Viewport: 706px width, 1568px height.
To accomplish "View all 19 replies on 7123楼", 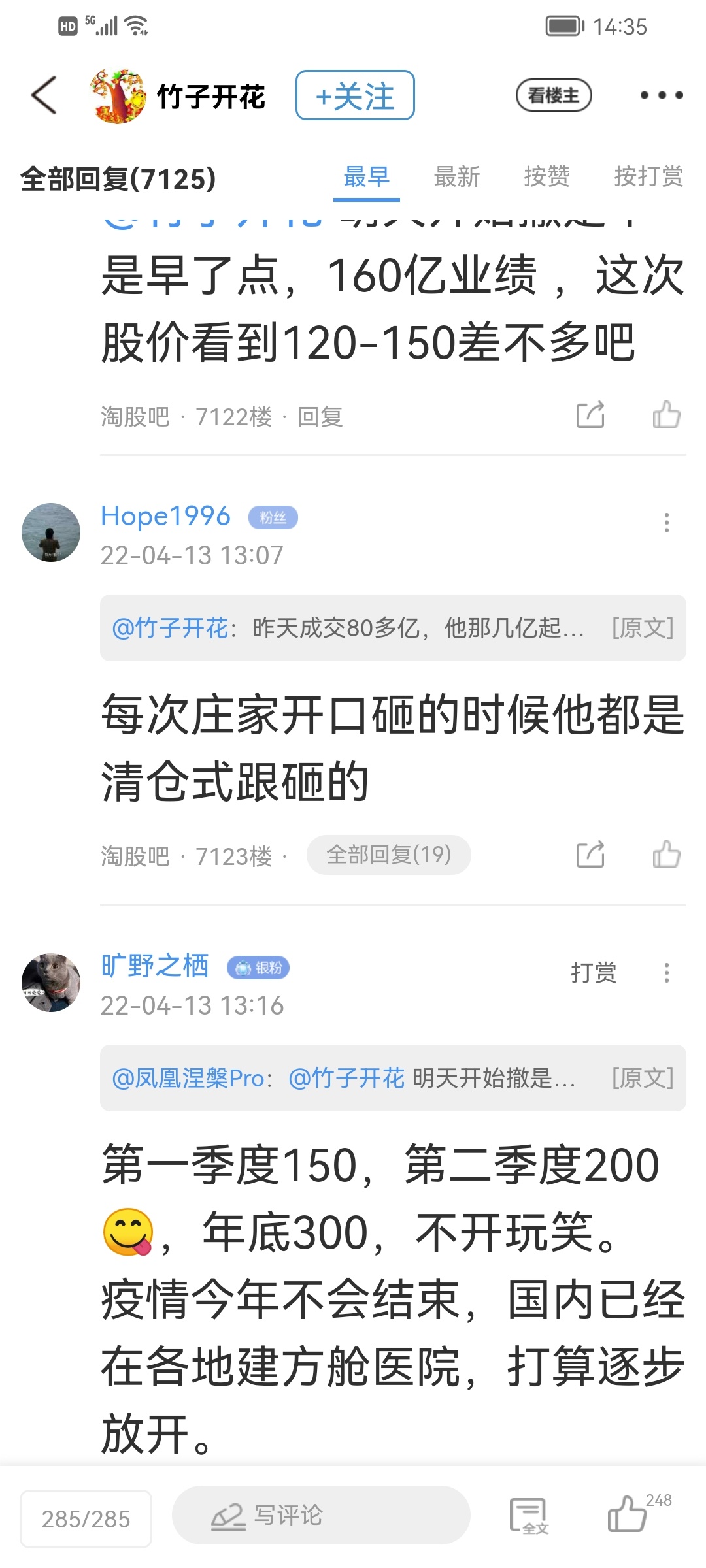I will (x=389, y=855).
